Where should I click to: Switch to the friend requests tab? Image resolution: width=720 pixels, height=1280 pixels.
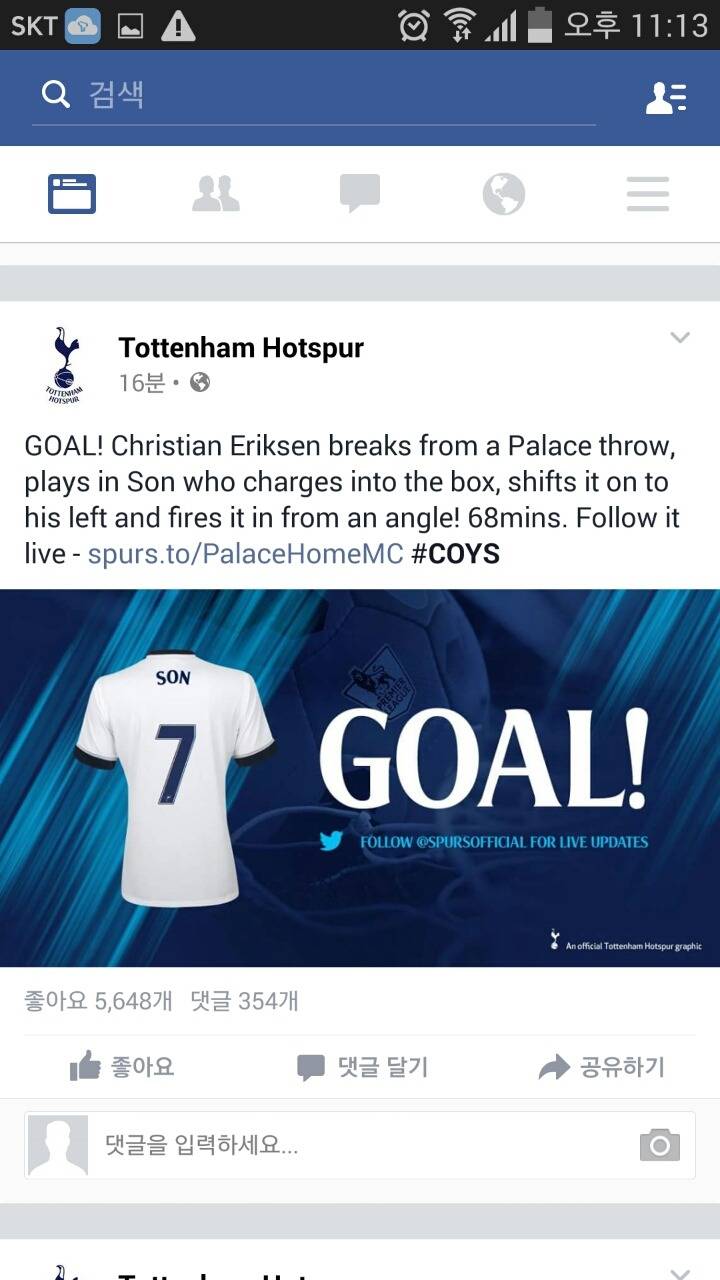coord(216,193)
